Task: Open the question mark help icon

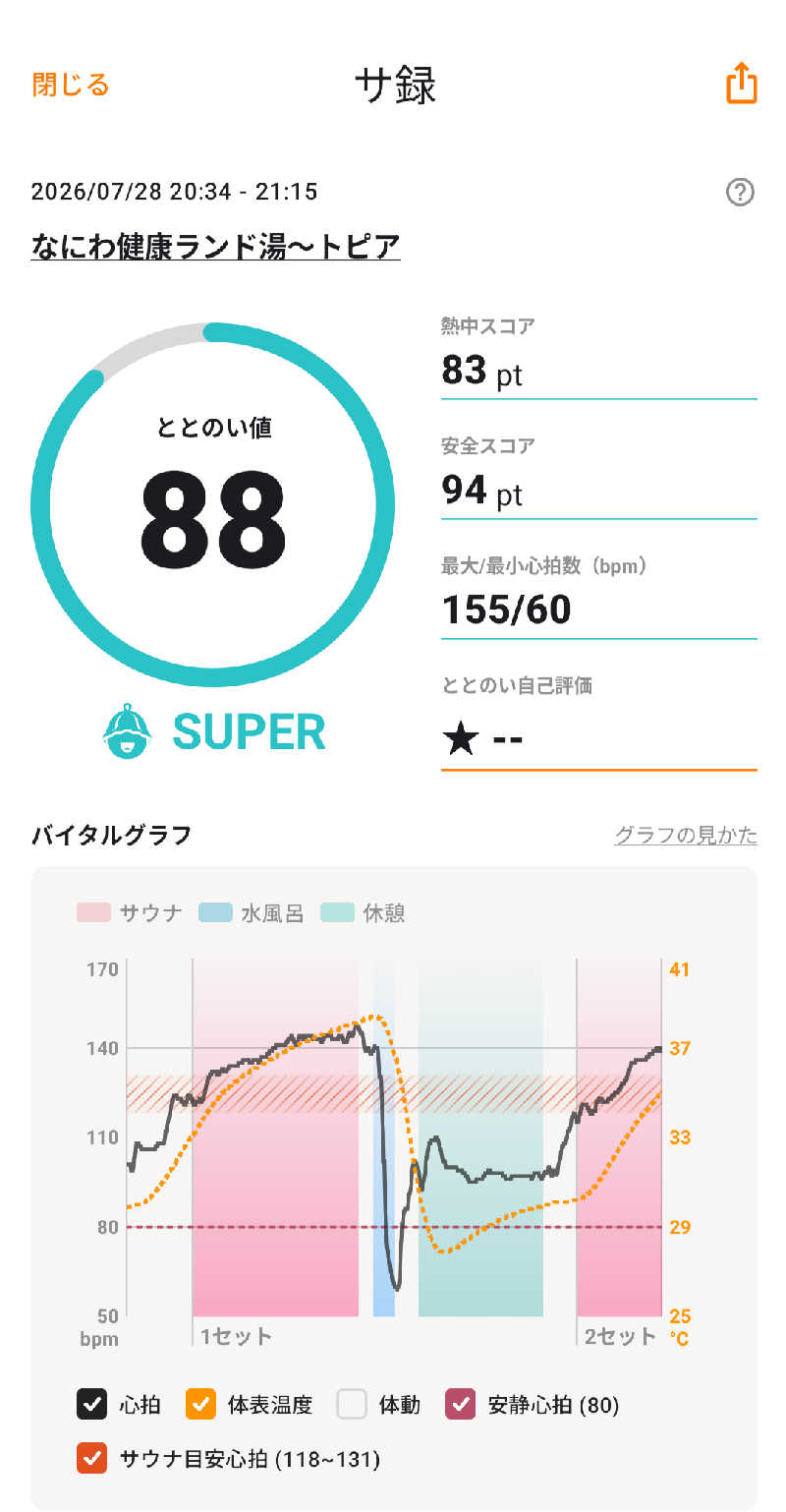Action: coord(740,192)
